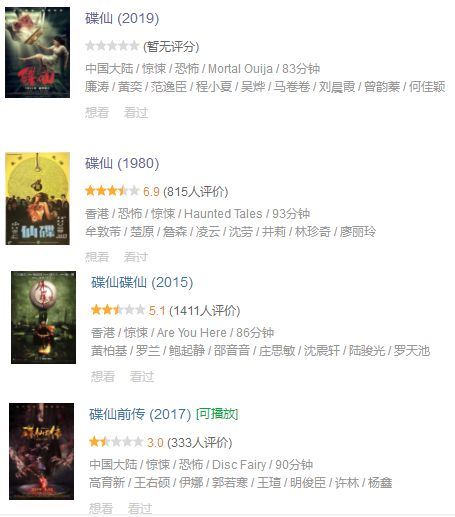The width and height of the screenshot is (455, 517).
Task: Open the 碟仙前传 (2017) title link
Action: click(140, 414)
